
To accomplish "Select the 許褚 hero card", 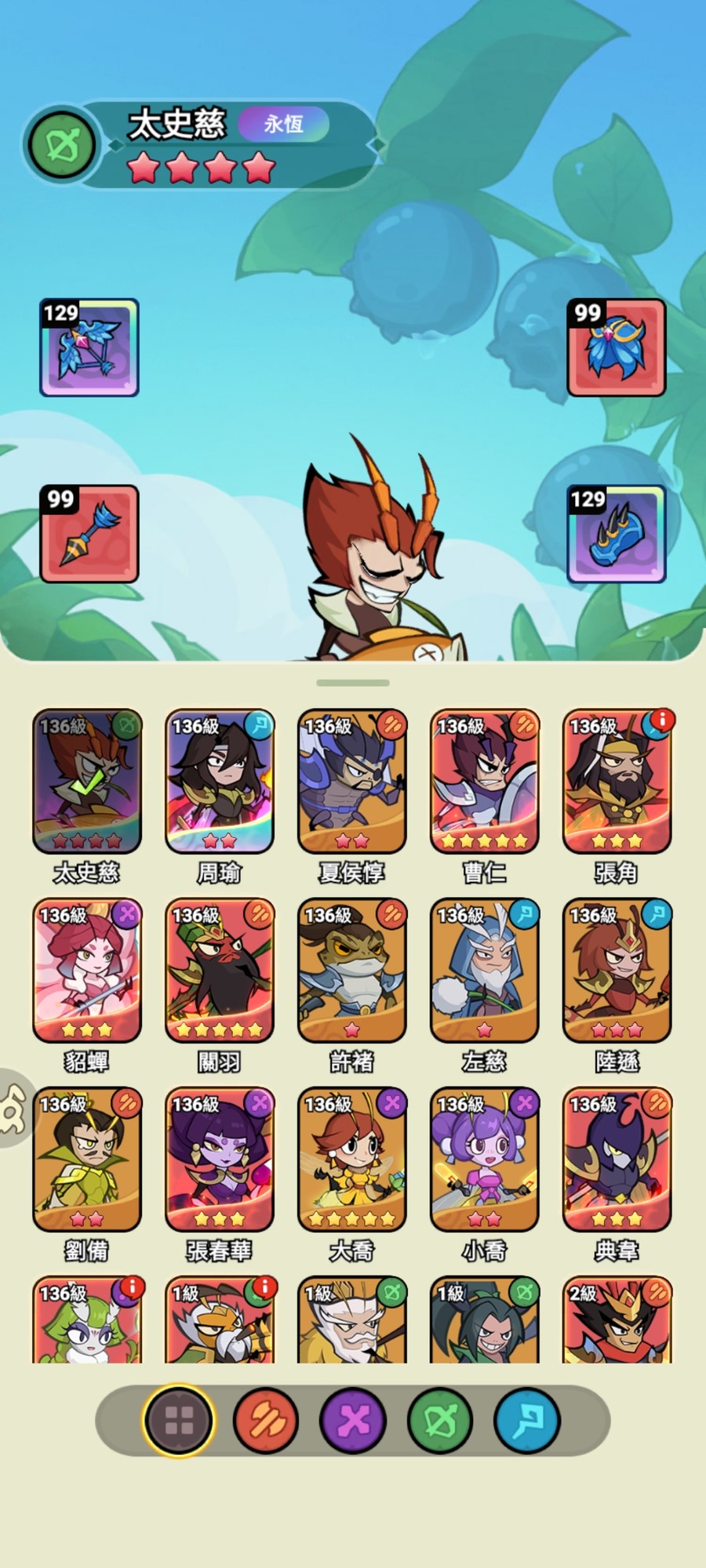I will tap(351, 970).
